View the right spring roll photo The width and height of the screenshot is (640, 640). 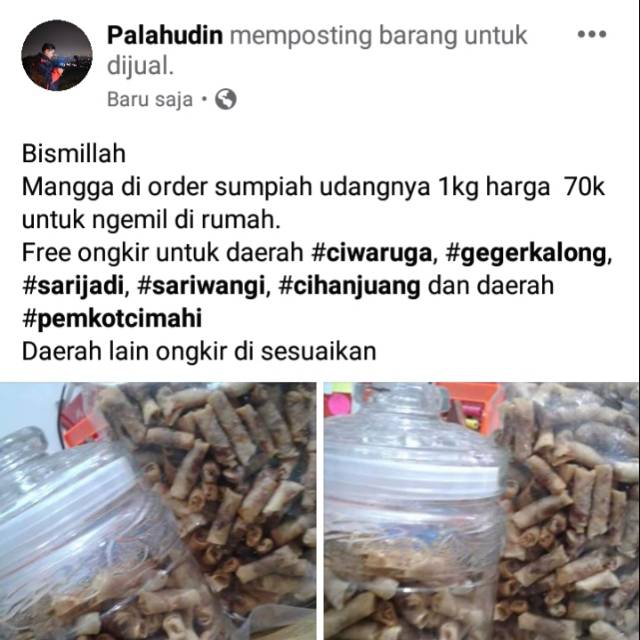[x=481, y=510]
